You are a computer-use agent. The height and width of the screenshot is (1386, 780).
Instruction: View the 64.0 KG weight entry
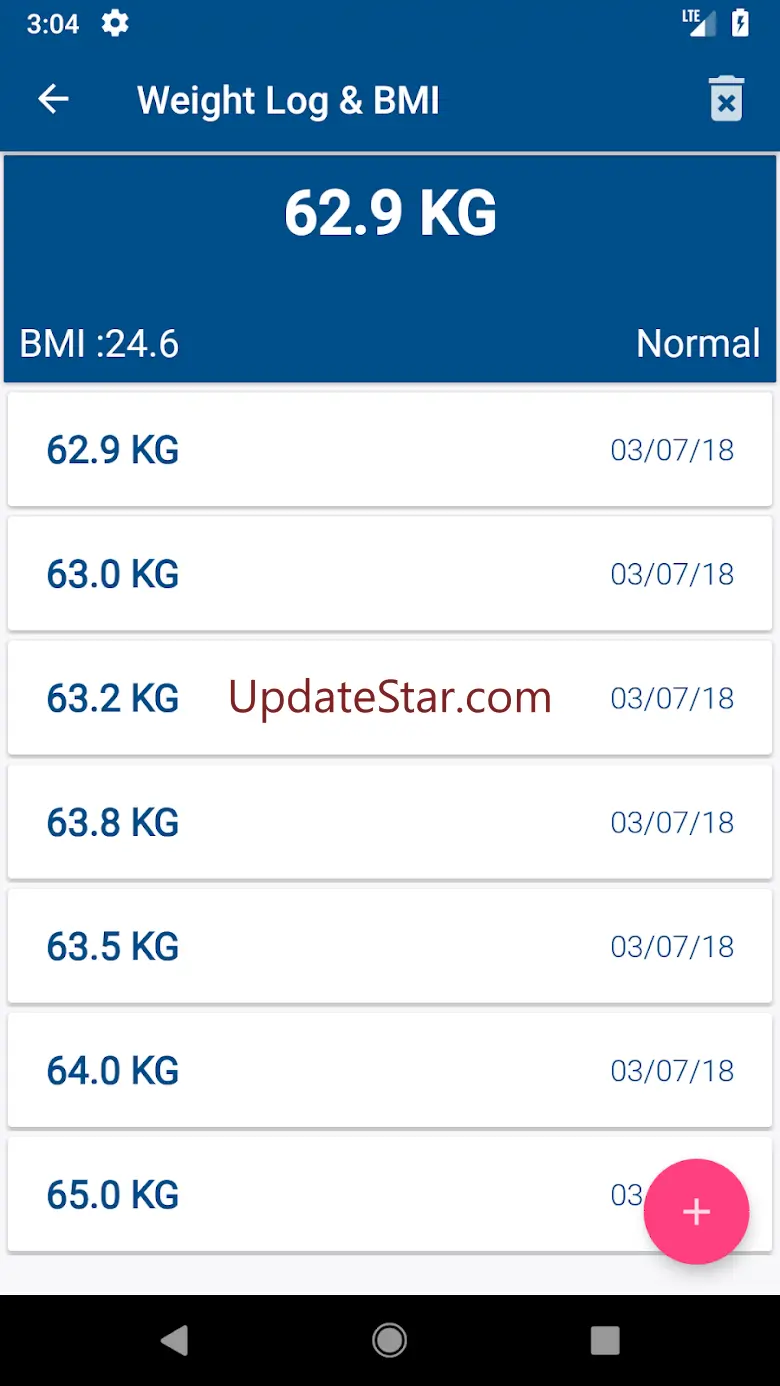click(390, 1070)
